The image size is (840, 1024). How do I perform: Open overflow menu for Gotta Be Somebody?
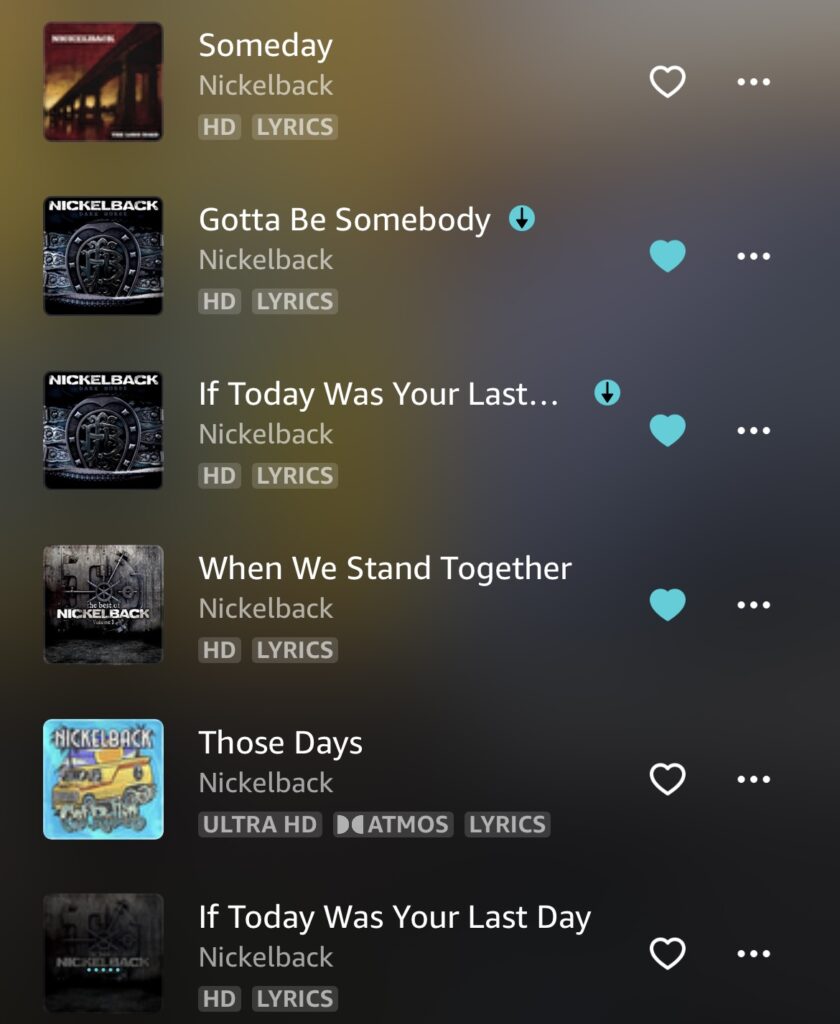tap(753, 256)
